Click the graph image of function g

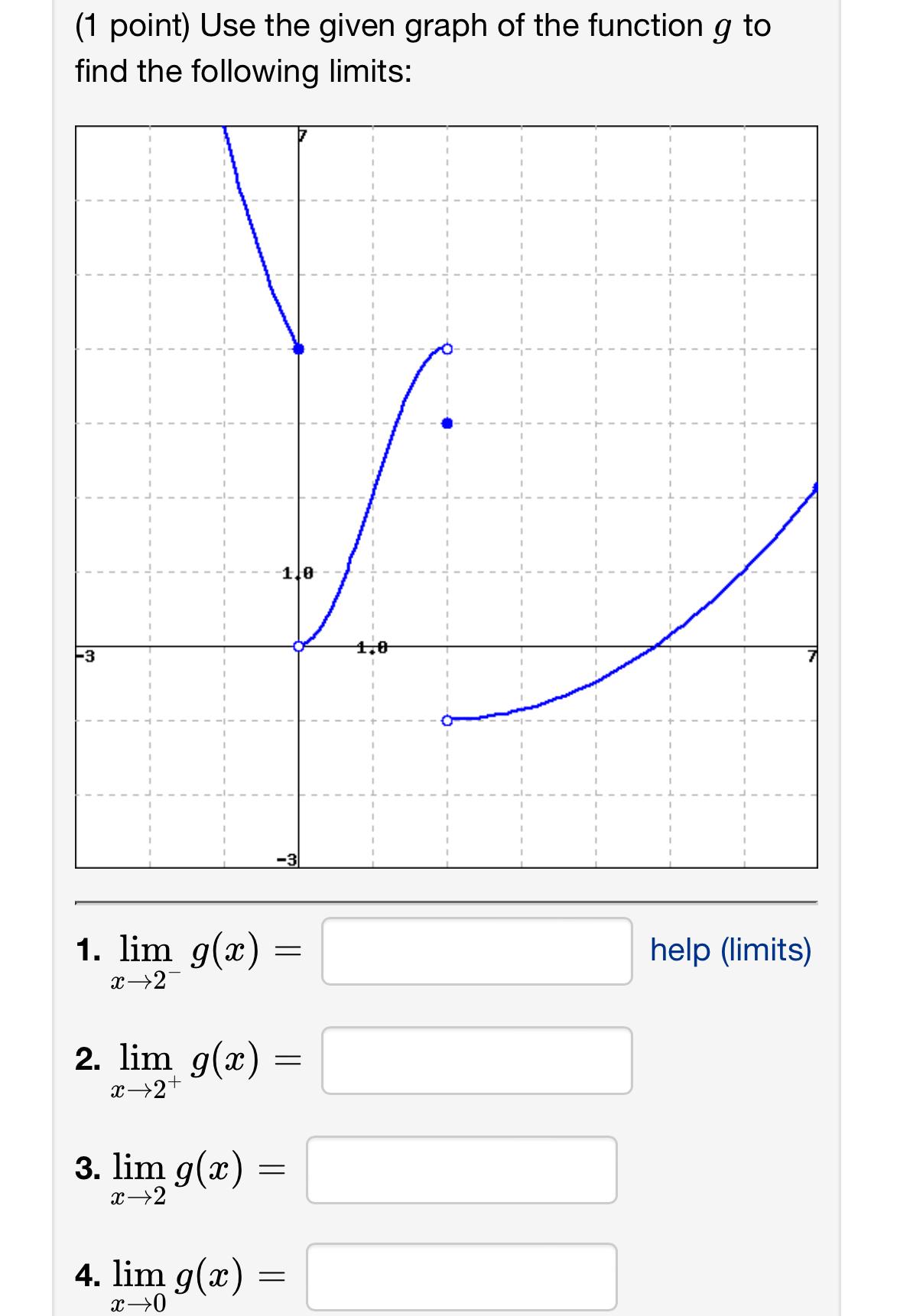pos(447,497)
